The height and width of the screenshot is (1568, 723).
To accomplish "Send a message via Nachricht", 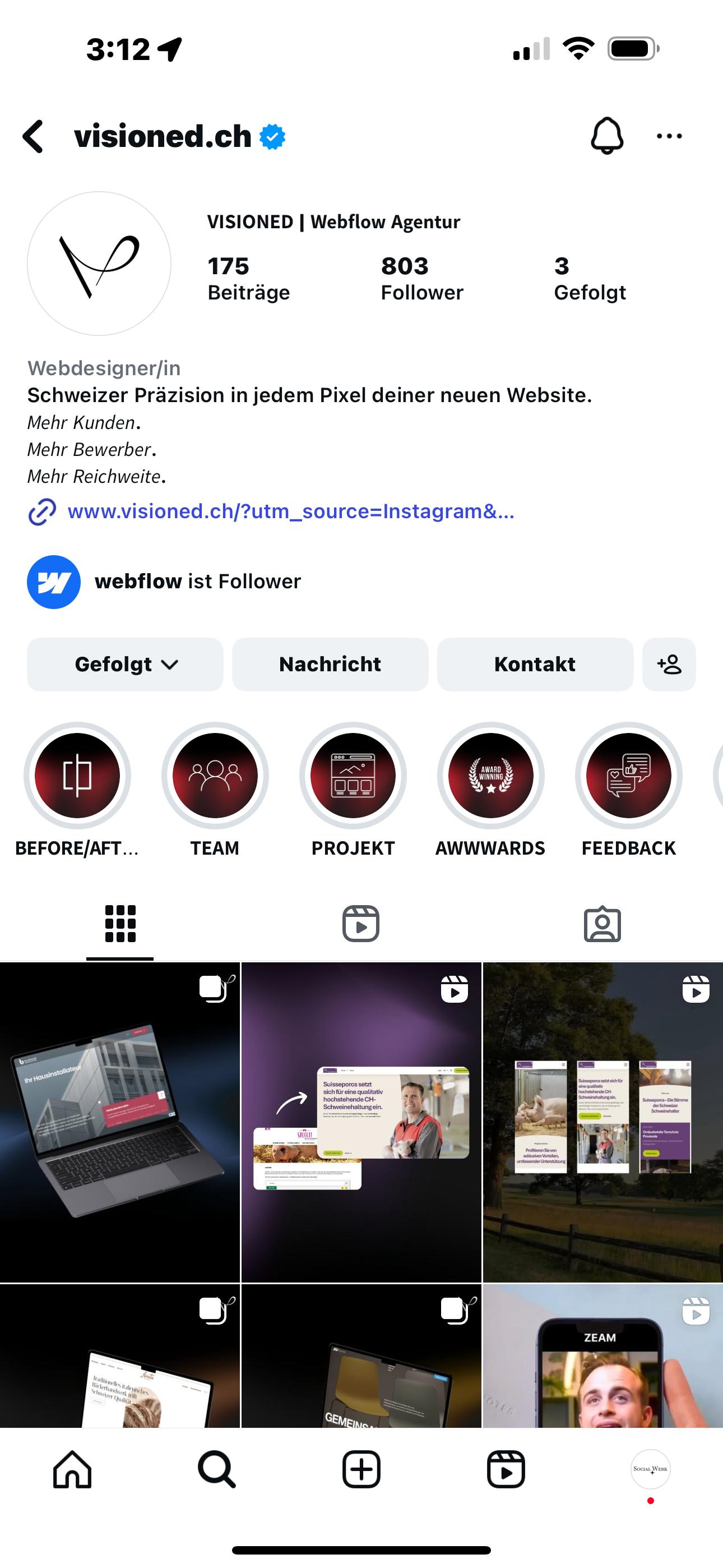I will click(330, 664).
